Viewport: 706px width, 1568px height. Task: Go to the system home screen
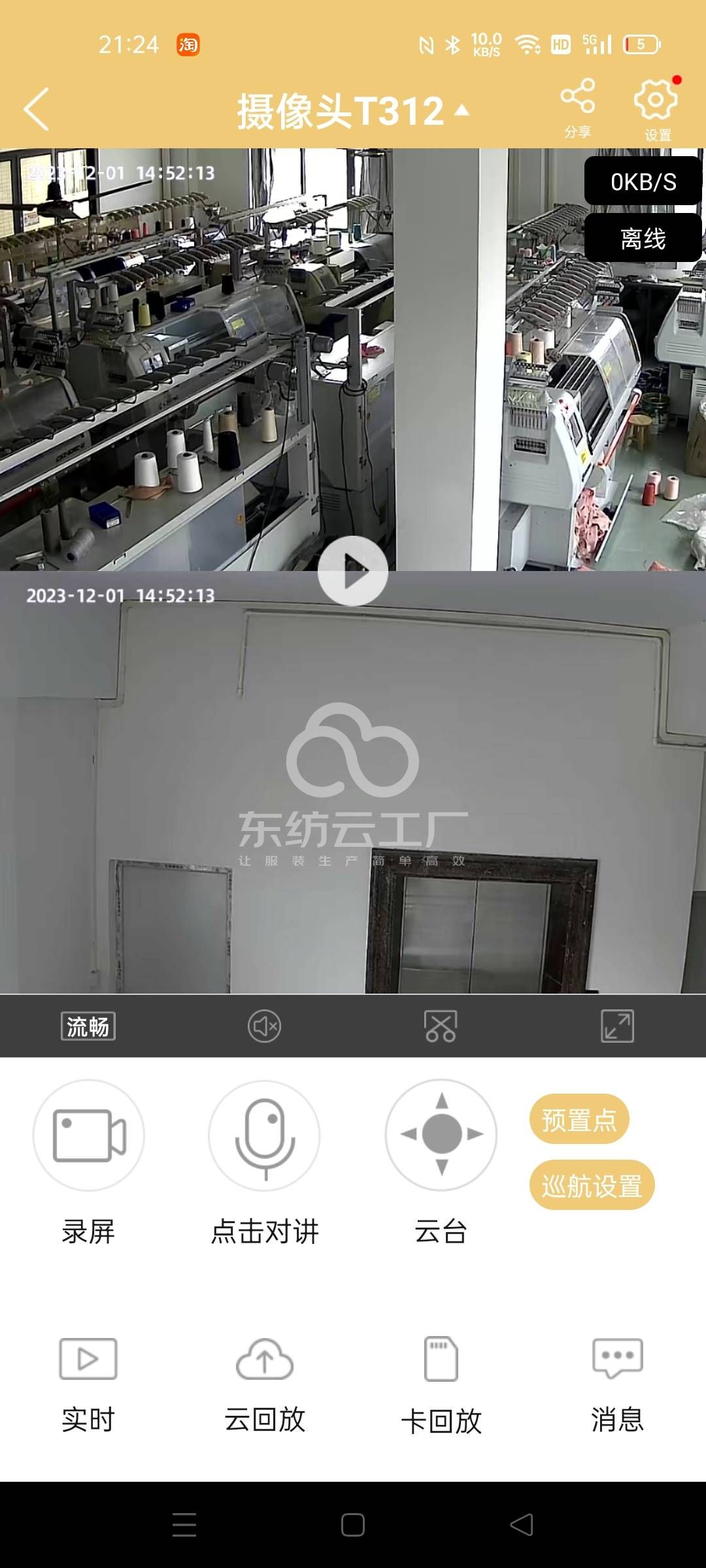tap(353, 1525)
